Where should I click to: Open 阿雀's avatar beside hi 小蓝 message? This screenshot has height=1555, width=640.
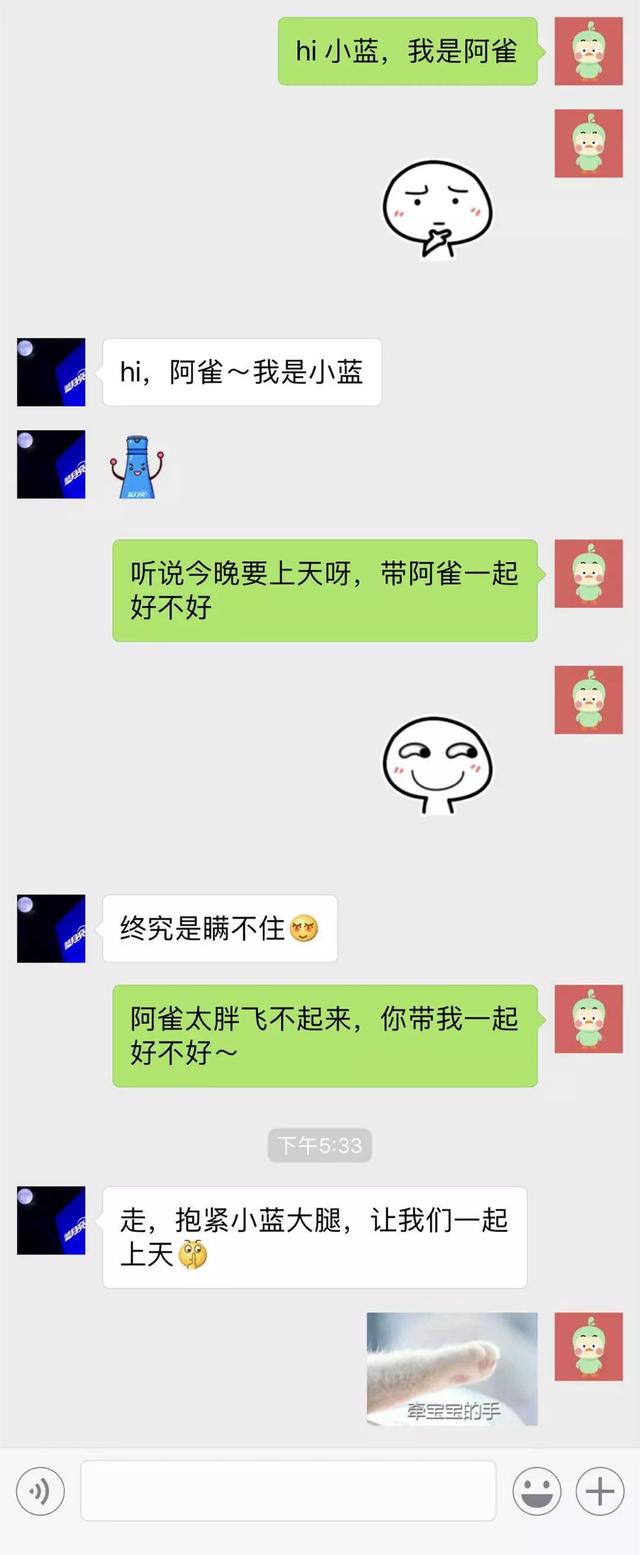click(589, 51)
